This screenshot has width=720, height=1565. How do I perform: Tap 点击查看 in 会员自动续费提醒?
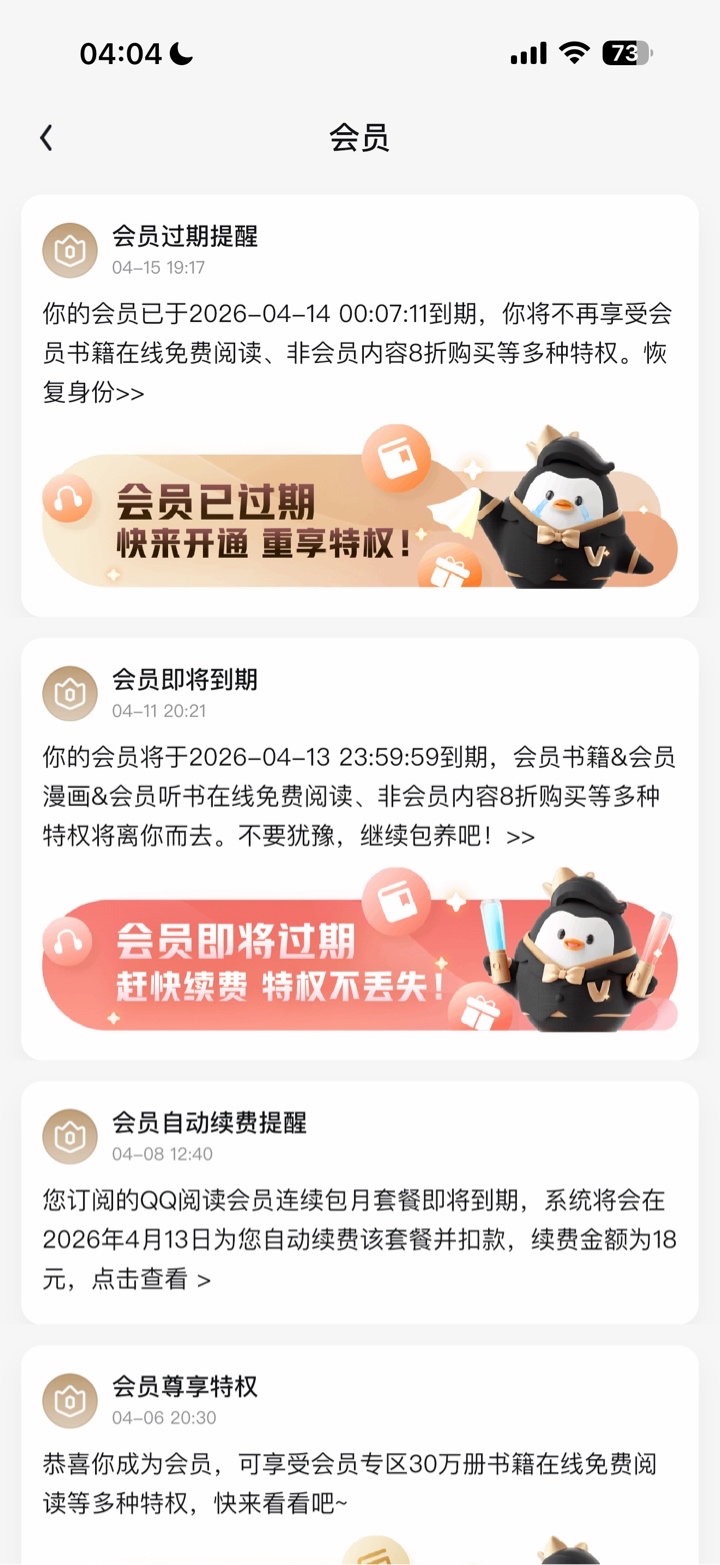[150, 1279]
